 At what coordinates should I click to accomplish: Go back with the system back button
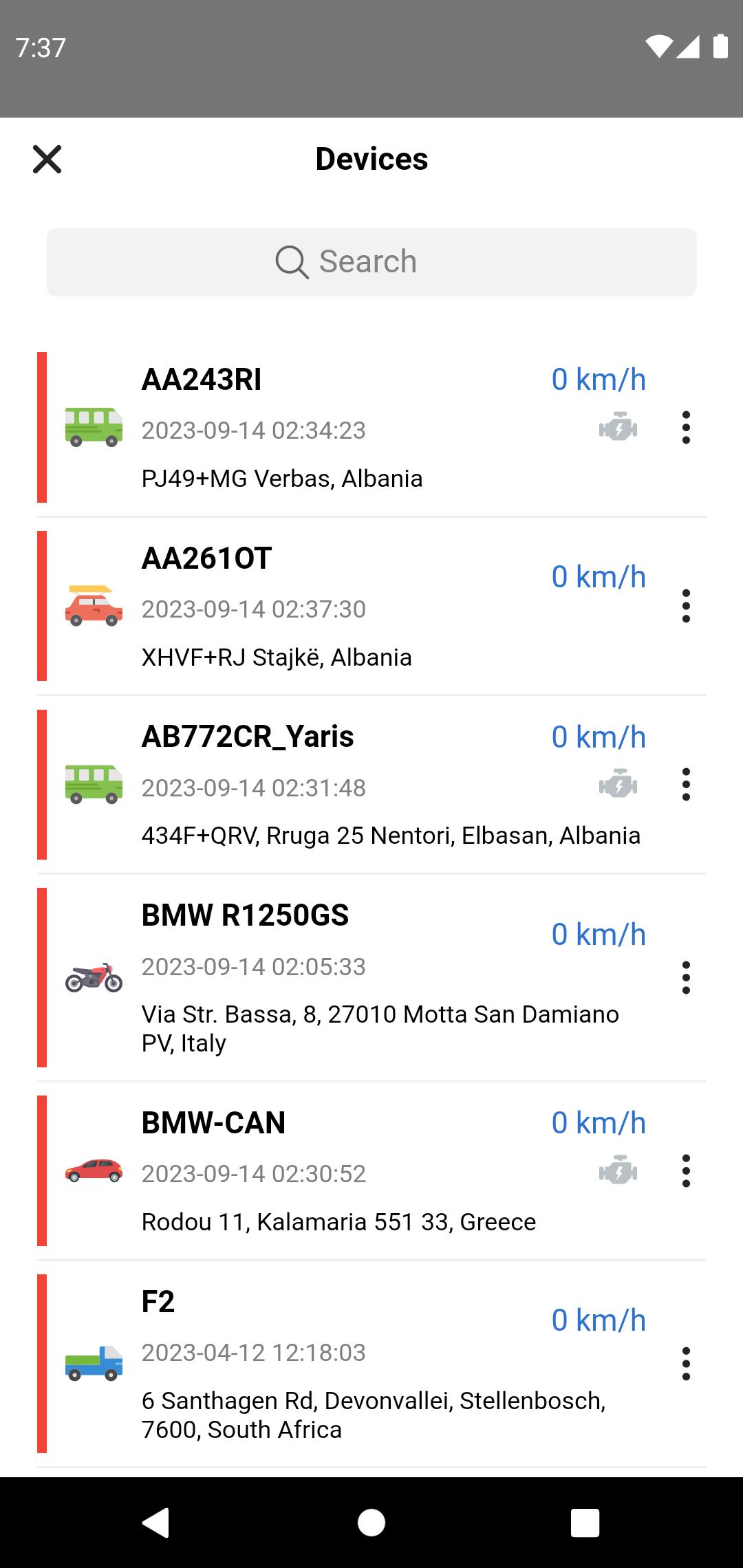pyautogui.click(x=156, y=1522)
